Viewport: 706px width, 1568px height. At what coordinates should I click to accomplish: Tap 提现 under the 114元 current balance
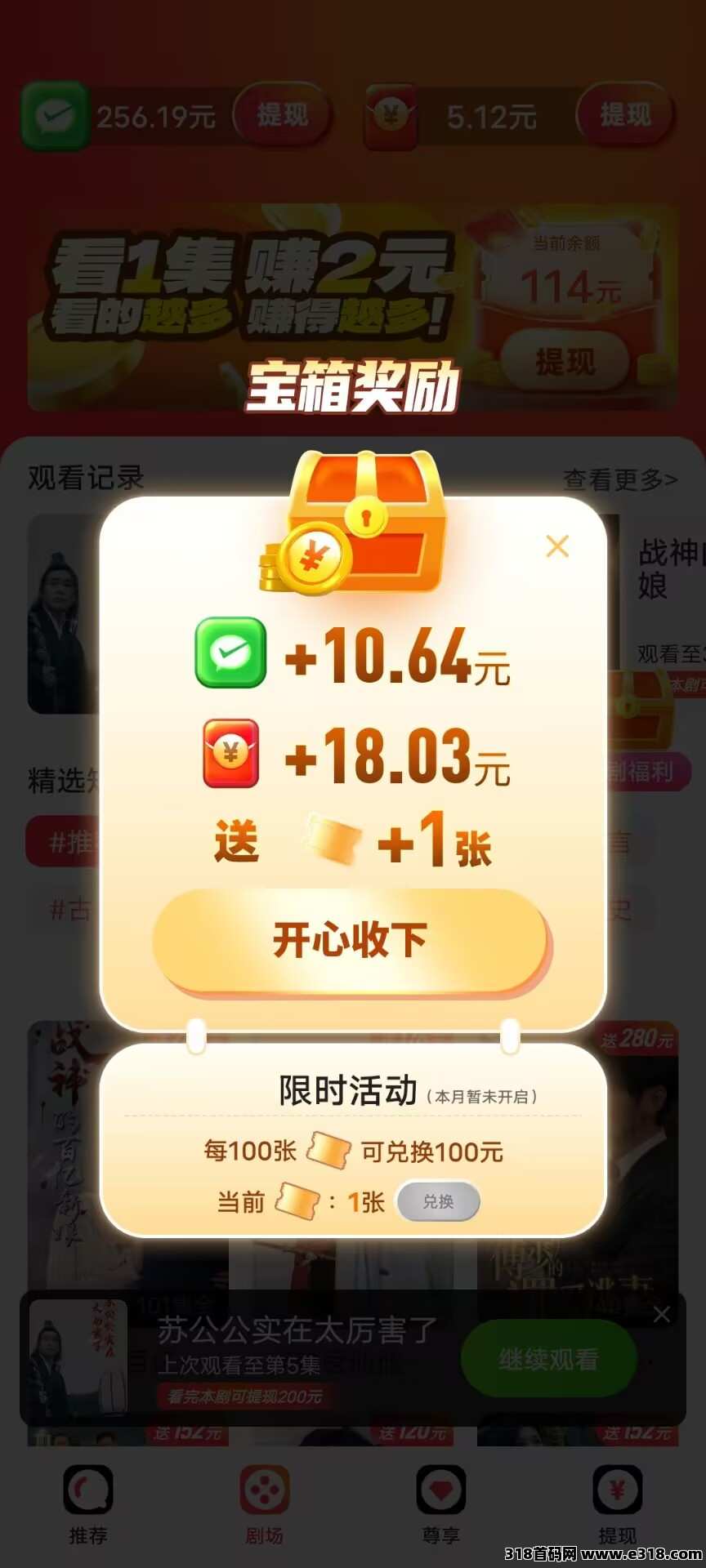pyautogui.click(x=565, y=360)
